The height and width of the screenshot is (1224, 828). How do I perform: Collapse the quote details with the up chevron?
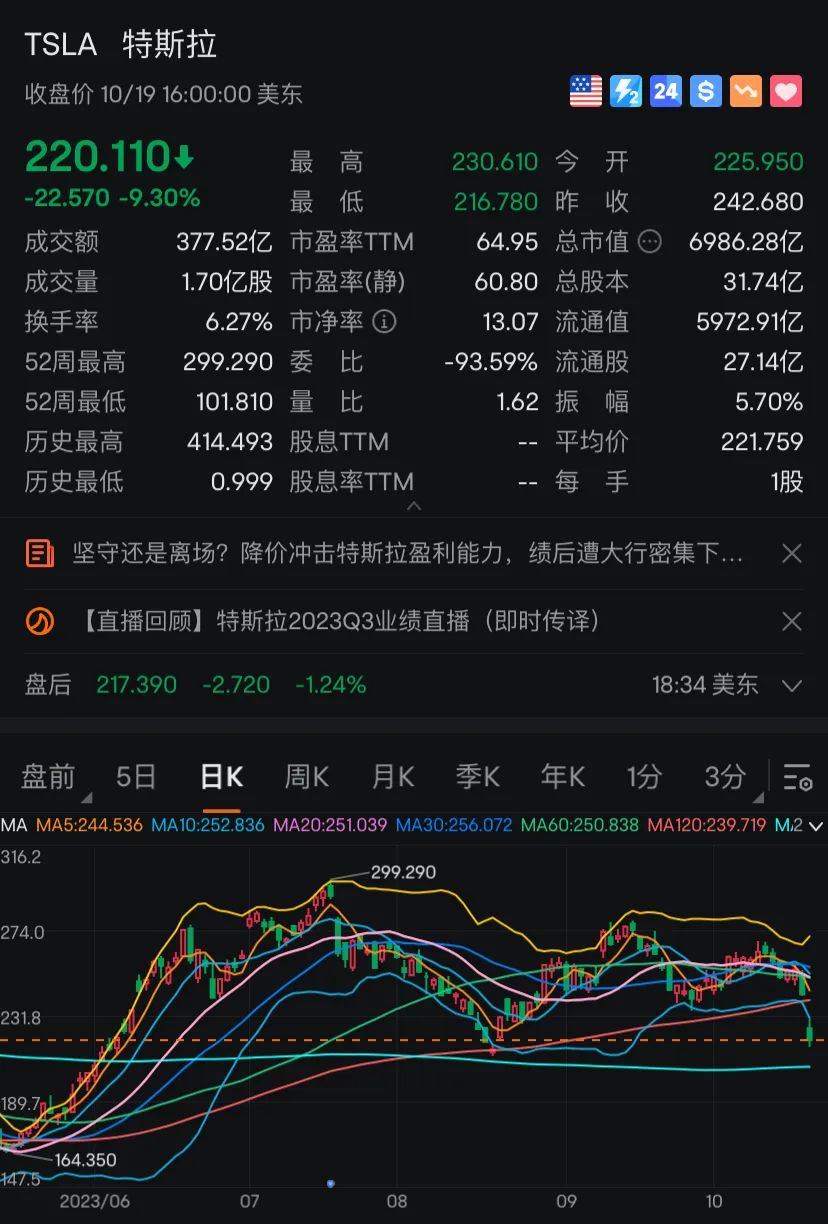click(413, 506)
